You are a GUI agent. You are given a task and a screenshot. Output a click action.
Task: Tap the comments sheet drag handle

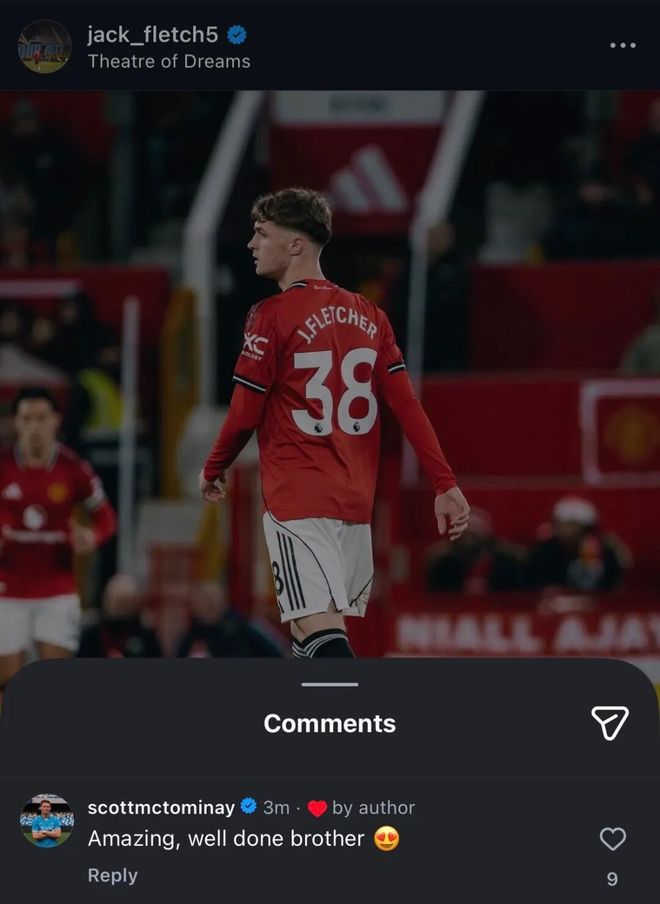tap(330, 685)
